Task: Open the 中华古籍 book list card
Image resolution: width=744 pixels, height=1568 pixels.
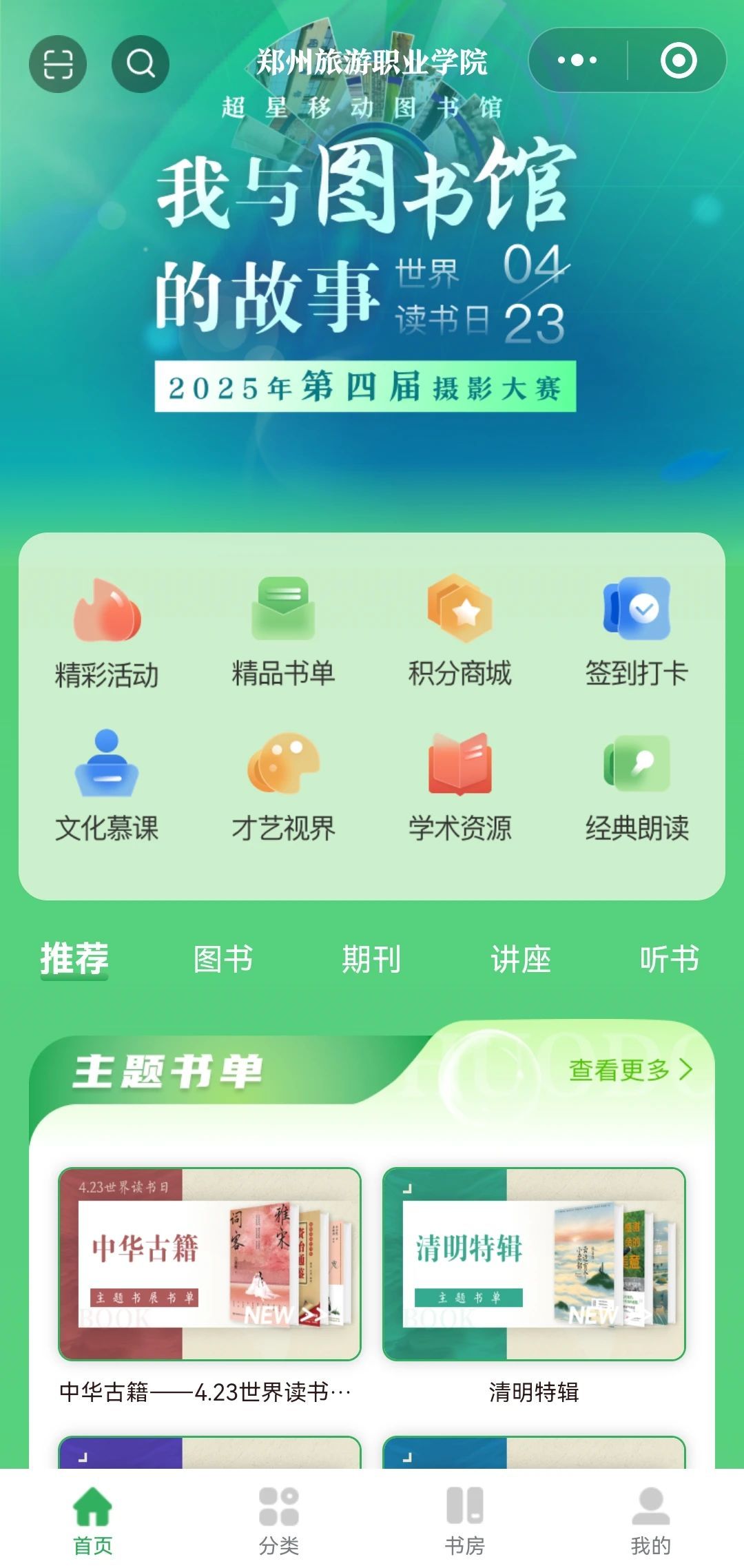Action: click(x=209, y=1264)
